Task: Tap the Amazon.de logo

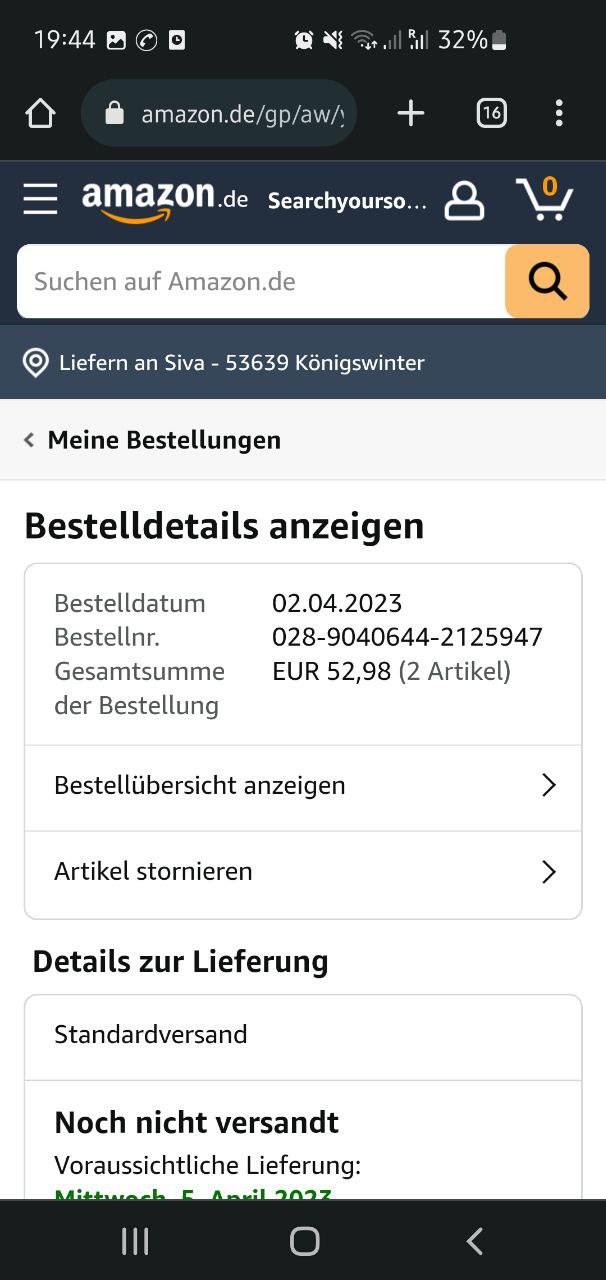Action: coord(165,199)
